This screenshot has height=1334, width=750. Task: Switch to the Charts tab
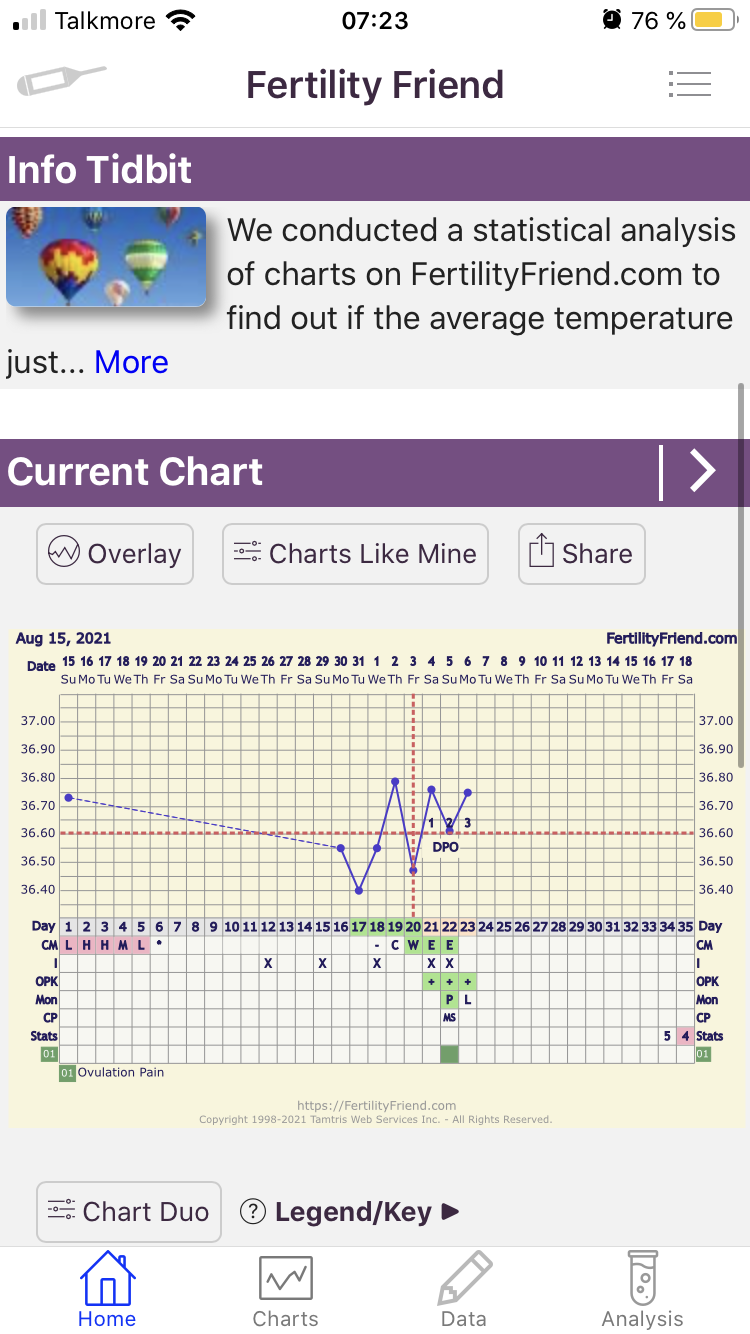click(285, 1290)
